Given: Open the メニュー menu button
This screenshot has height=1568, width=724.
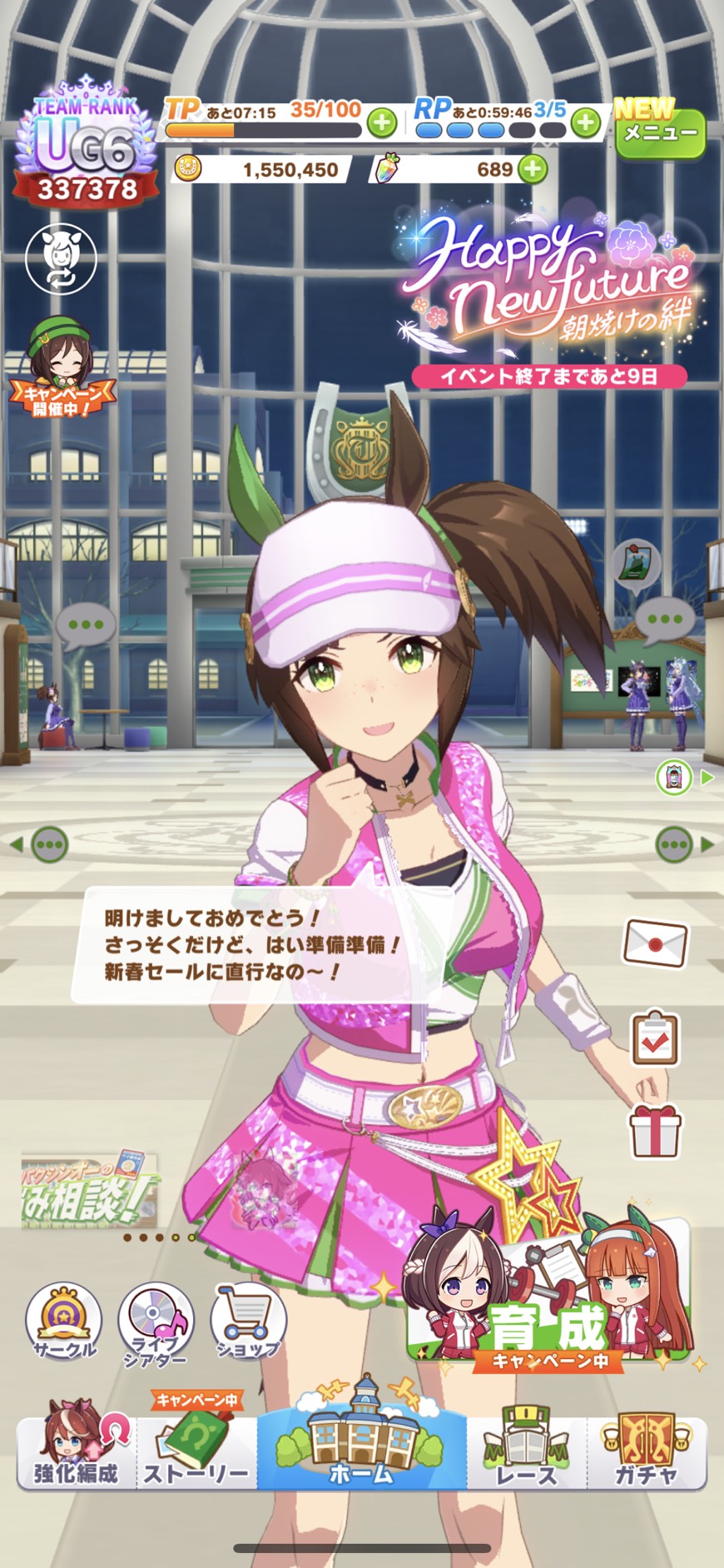Looking at the screenshot, I should coord(660,133).
